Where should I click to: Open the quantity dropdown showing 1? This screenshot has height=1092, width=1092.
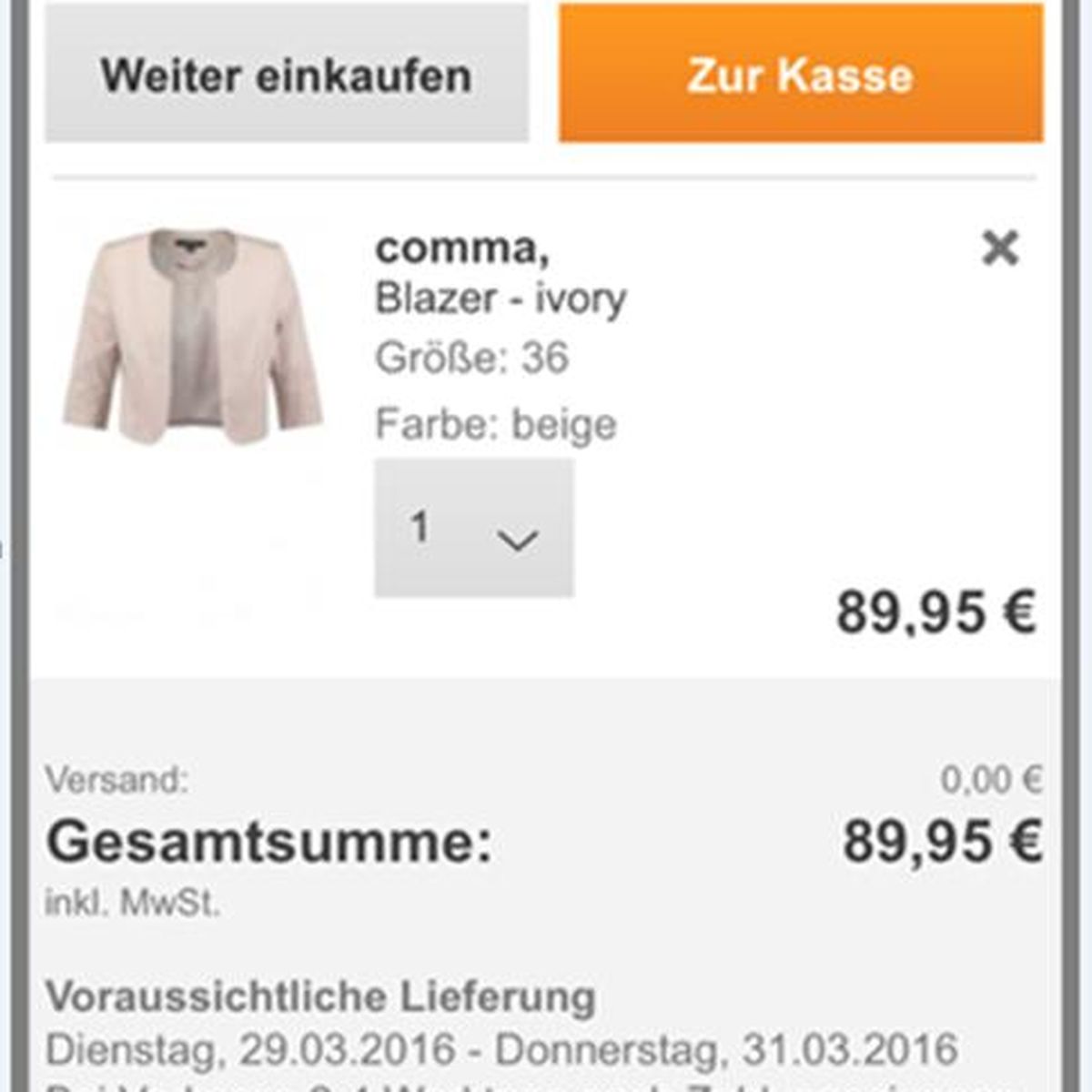(x=474, y=528)
